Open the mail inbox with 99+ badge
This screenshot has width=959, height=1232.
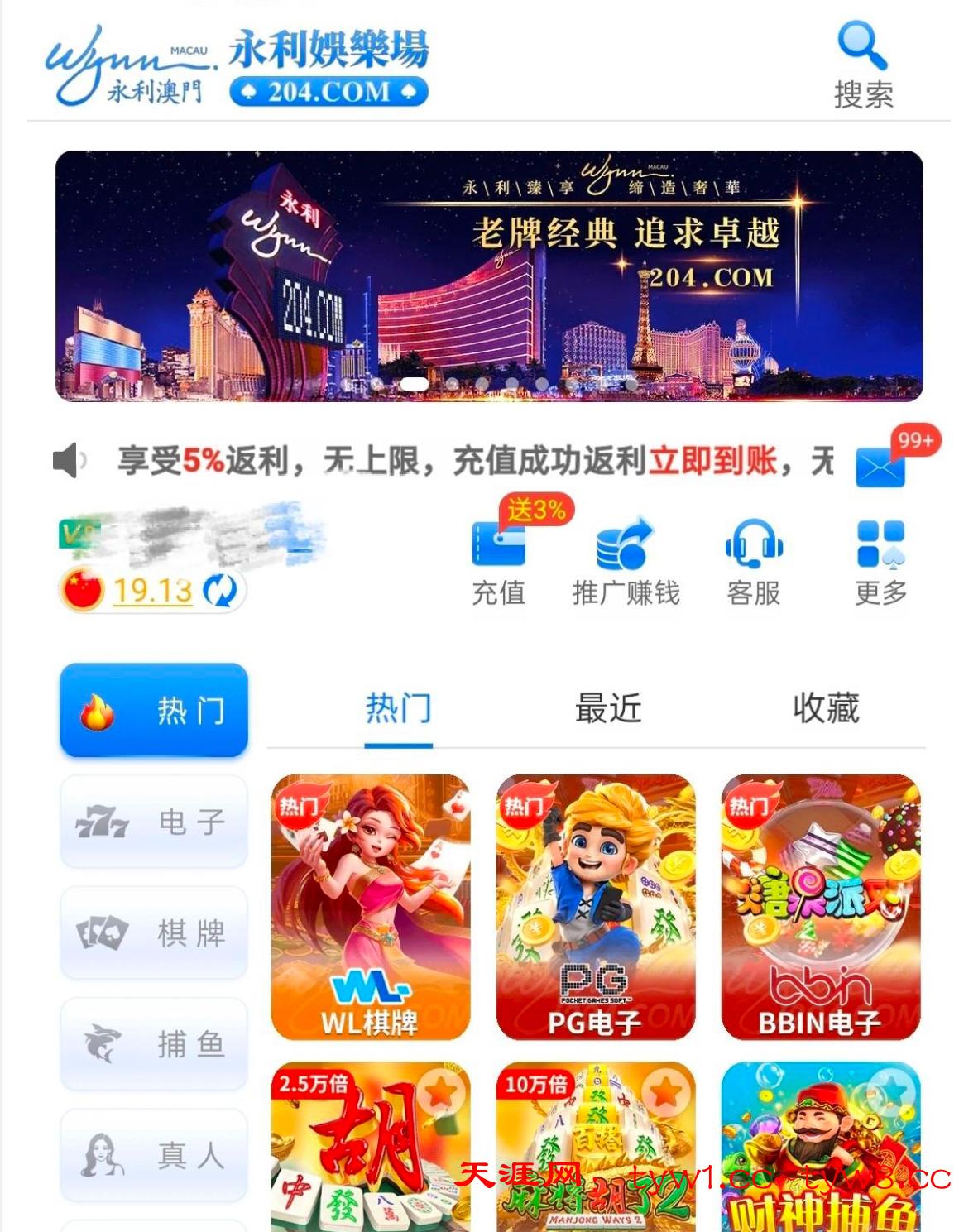click(x=880, y=466)
